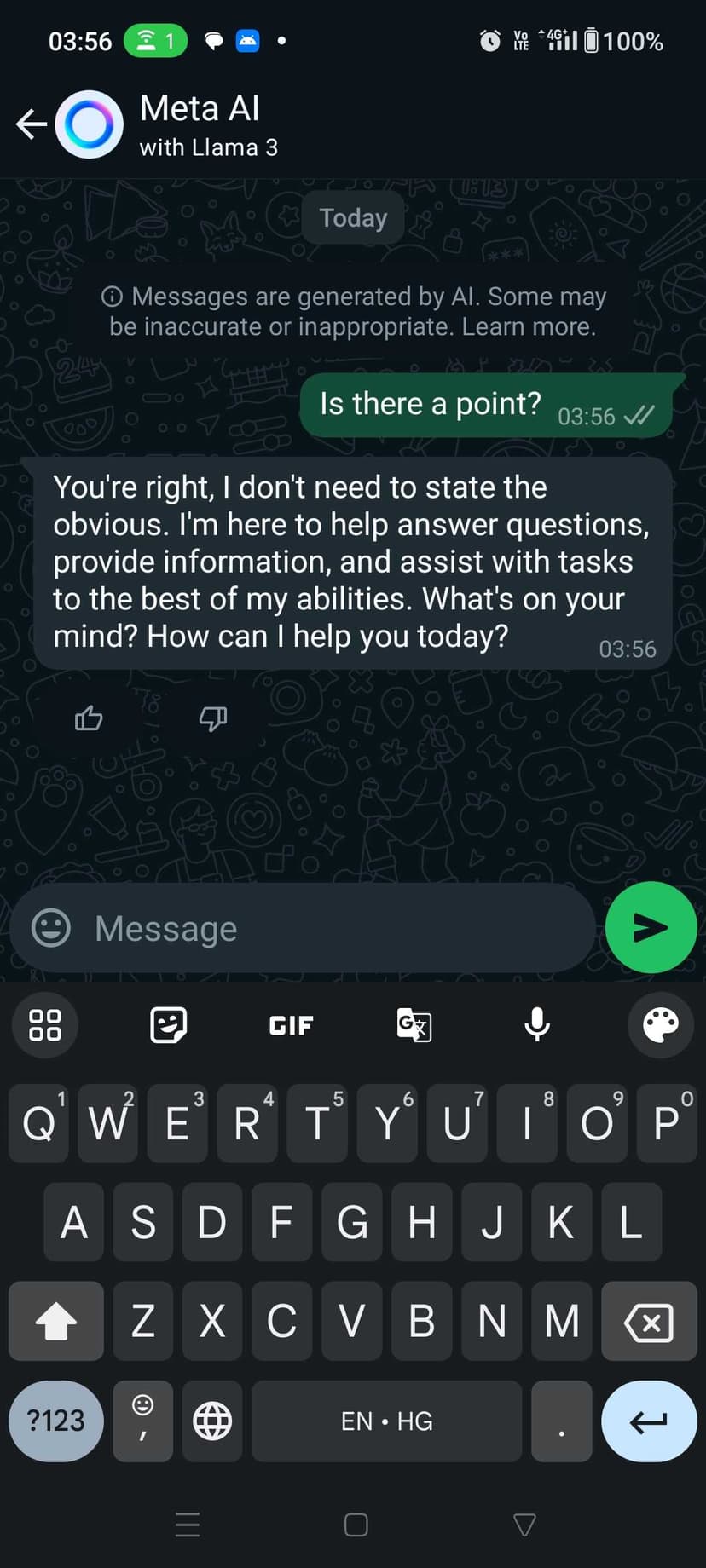The width and height of the screenshot is (706, 1568).
Task: Open the keyboard theme palette
Action: [x=660, y=1025]
